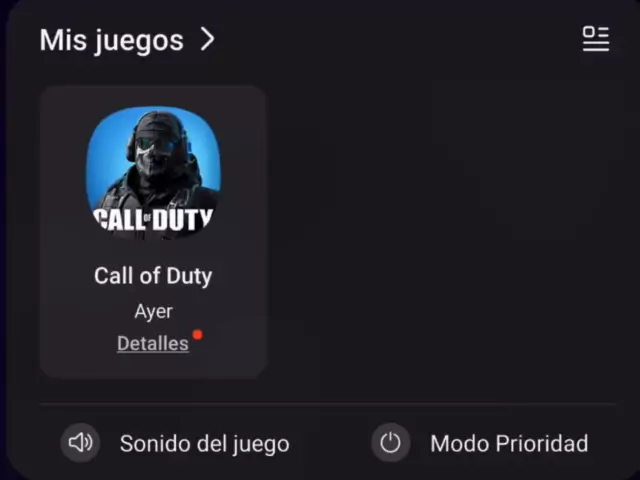This screenshot has height=480, width=640.
Task: Open Detalles for Call of Duty
Action: click(x=153, y=343)
